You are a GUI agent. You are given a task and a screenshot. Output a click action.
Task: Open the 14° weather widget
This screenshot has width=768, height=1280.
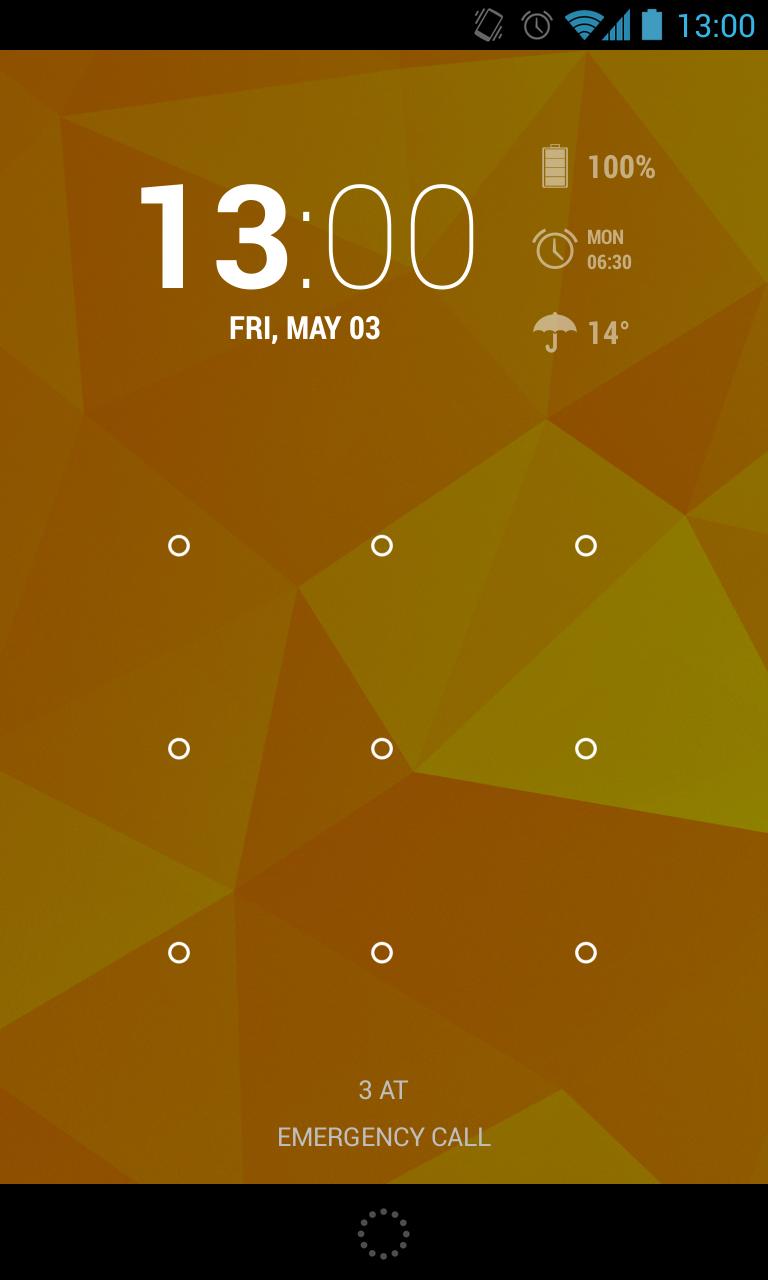582,332
